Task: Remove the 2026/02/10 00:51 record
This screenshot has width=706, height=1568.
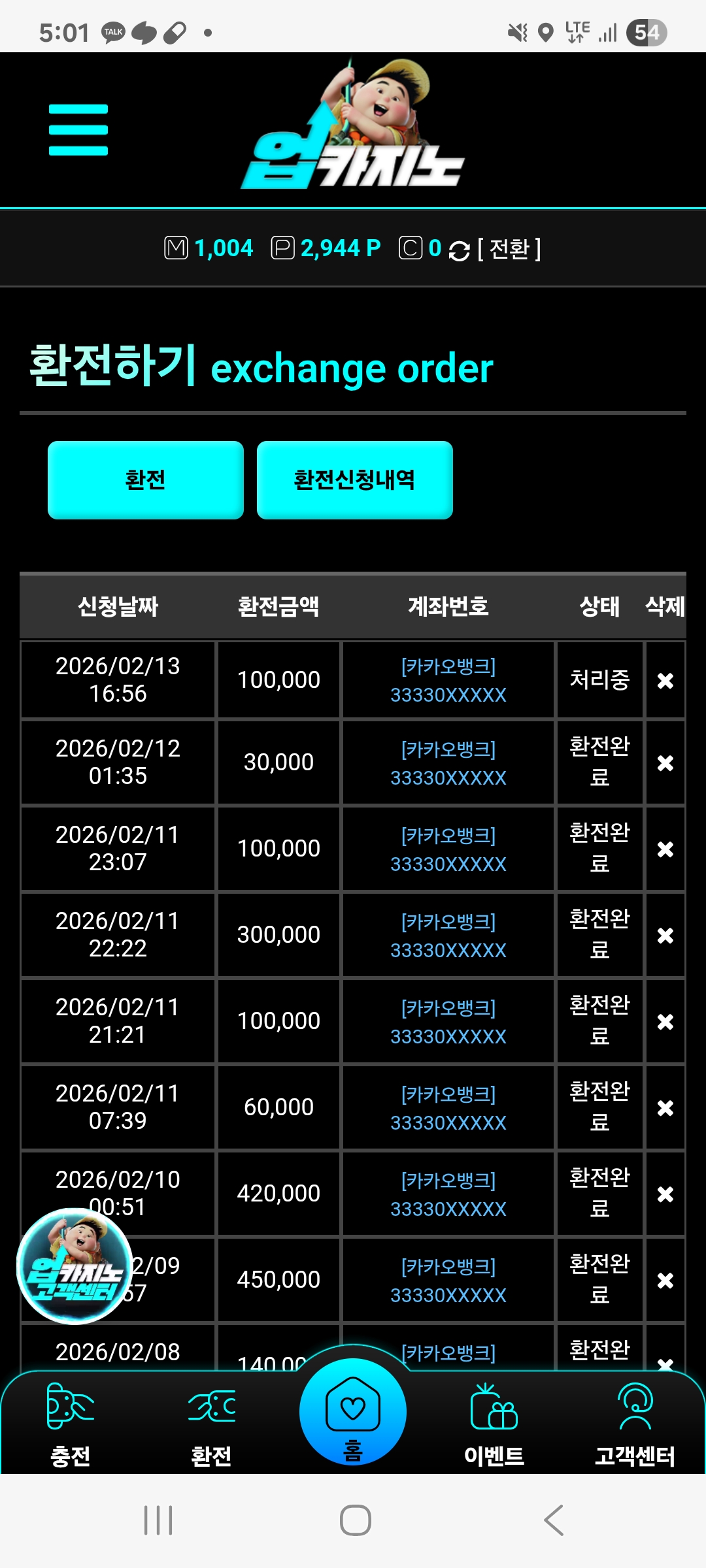Action: [665, 1194]
